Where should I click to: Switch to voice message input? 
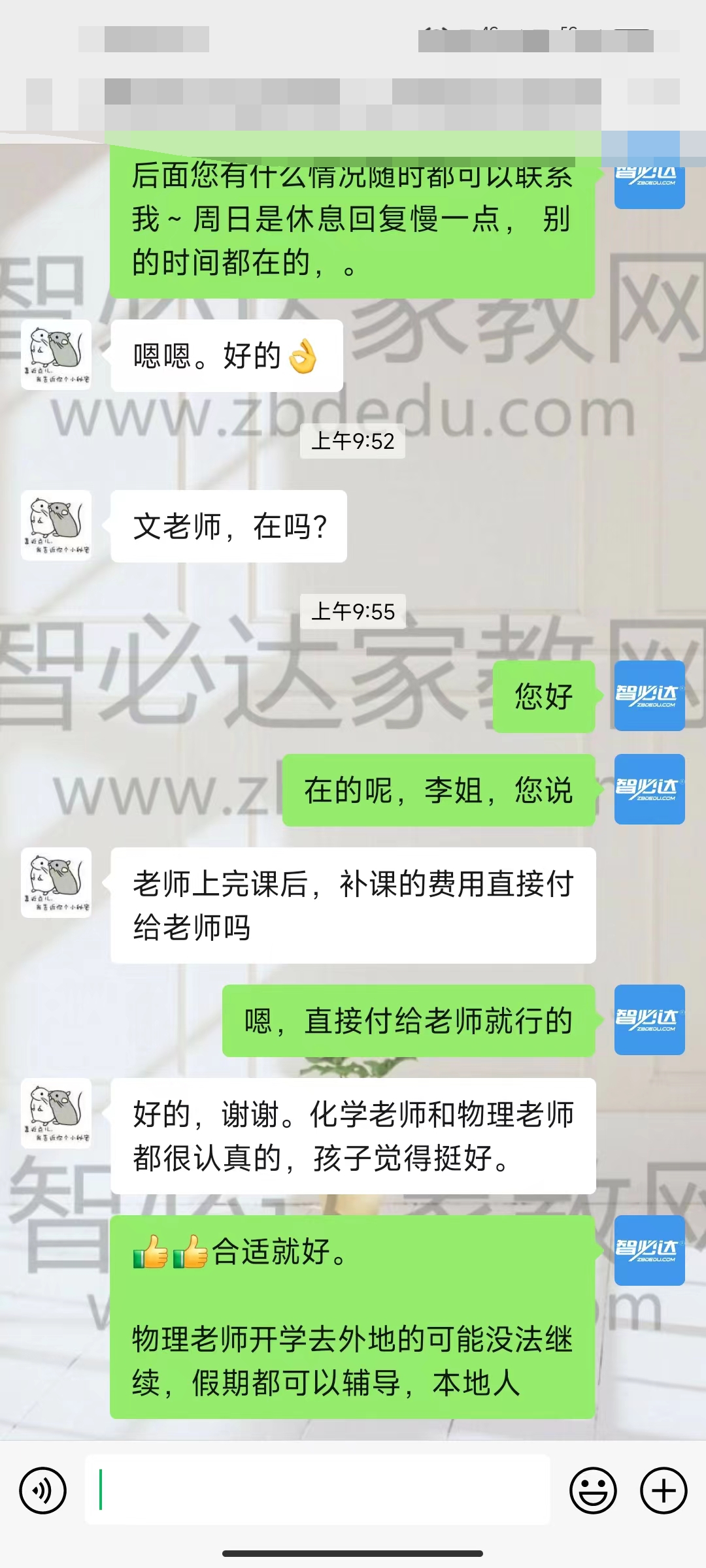[43, 1491]
